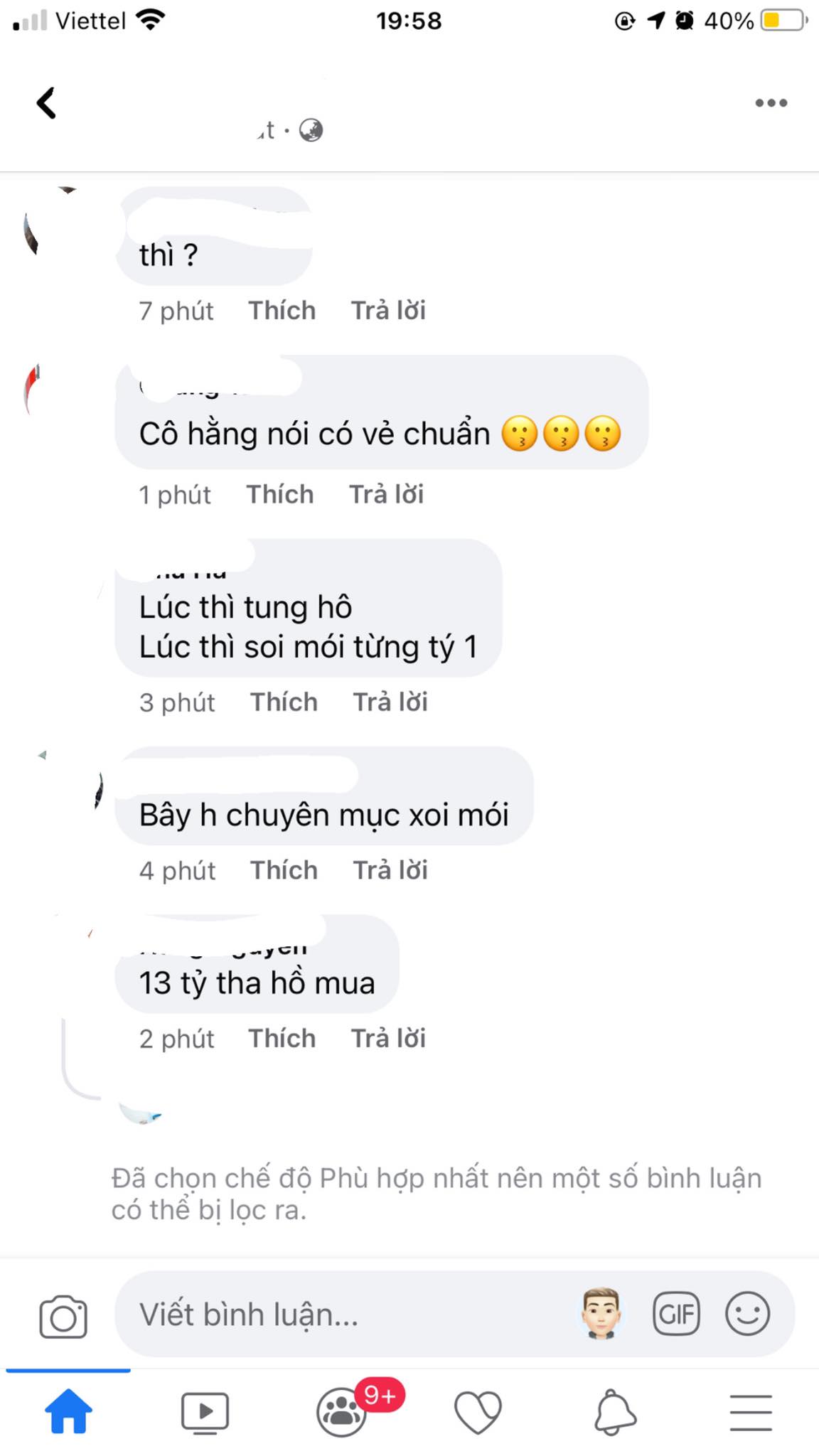The width and height of the screenshot is (819, 1456).
Task: Switch to the Watch video tab
Action: 205,1412
